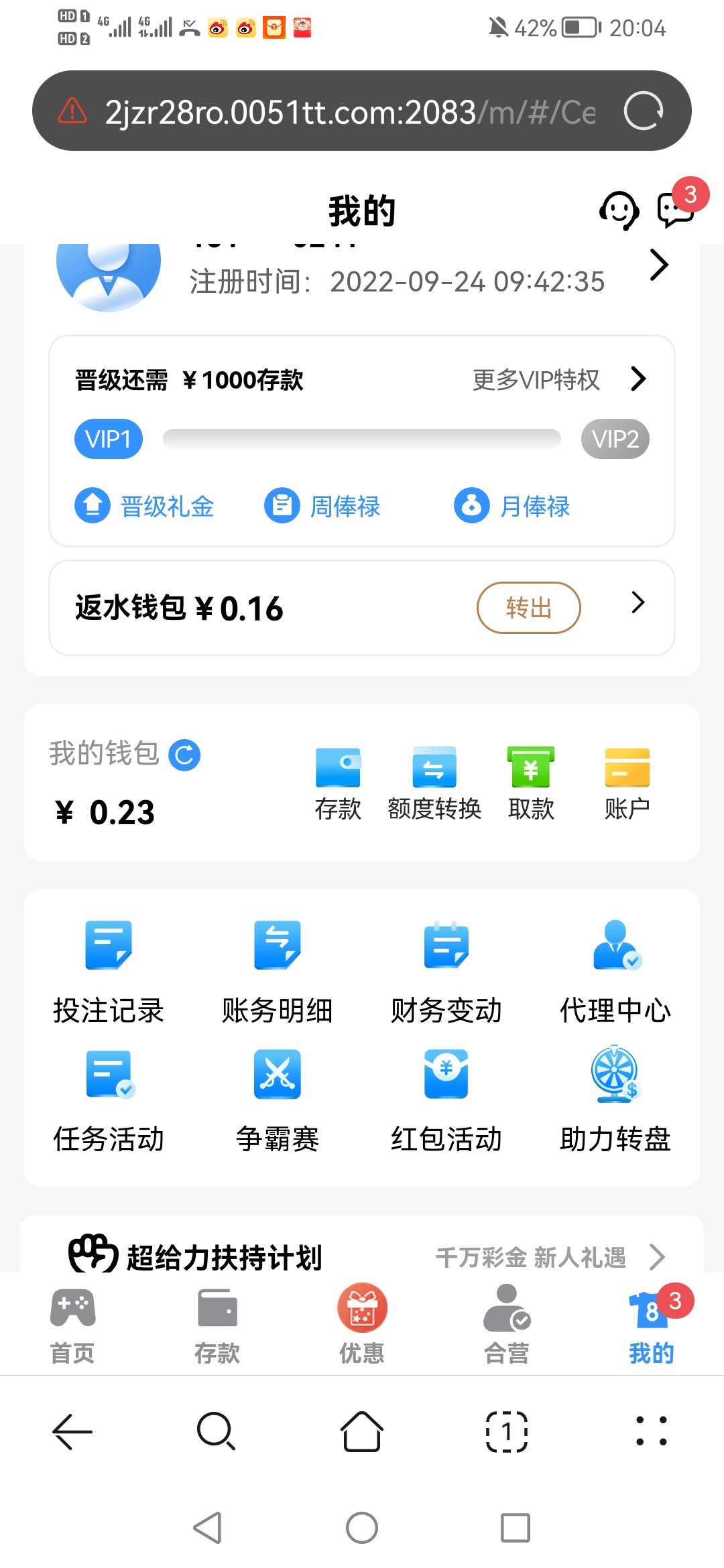Claim 晋级礼金 bonus
Viewport: 724px width, 1568px height.
coord(144,505)
